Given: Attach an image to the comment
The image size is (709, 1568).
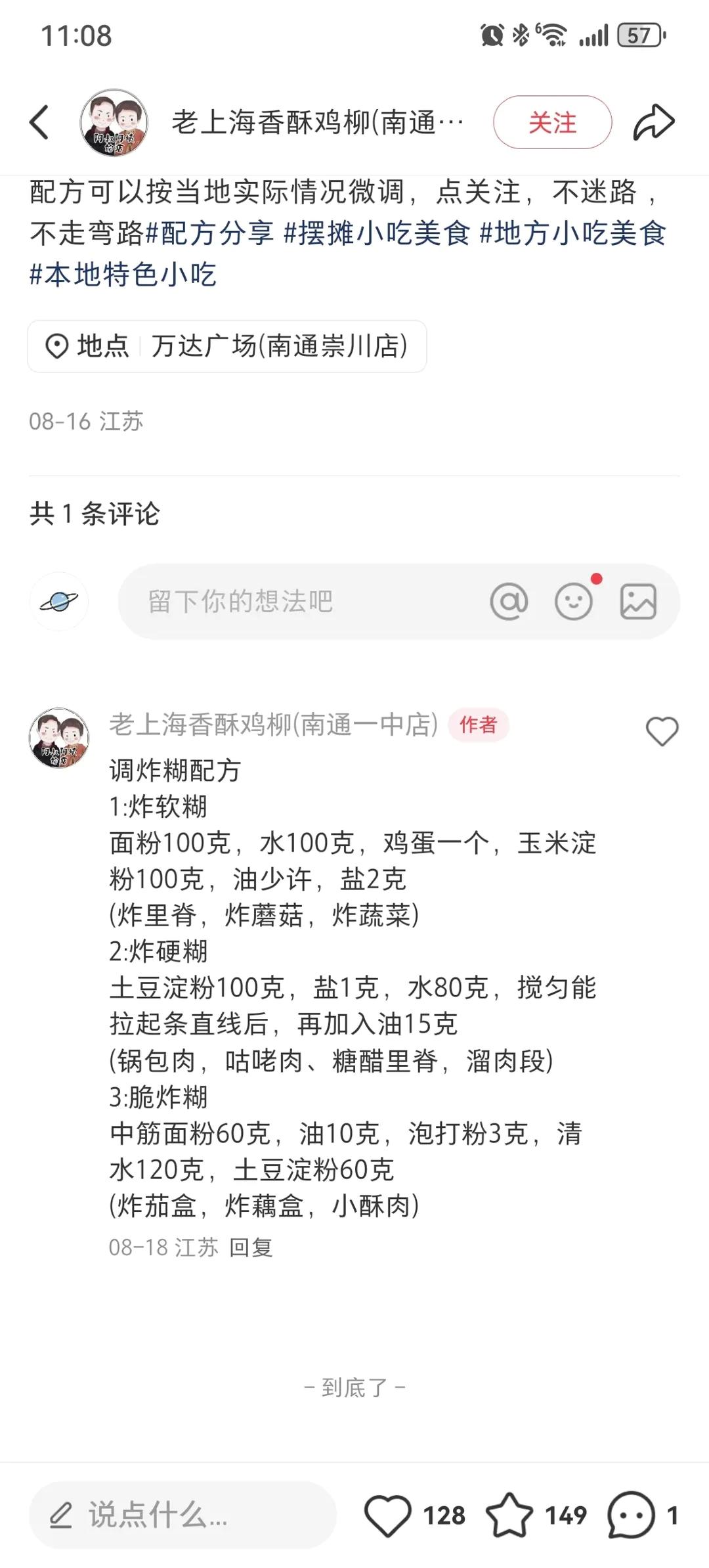Looking at the screenshot, I should coord(638,601).
